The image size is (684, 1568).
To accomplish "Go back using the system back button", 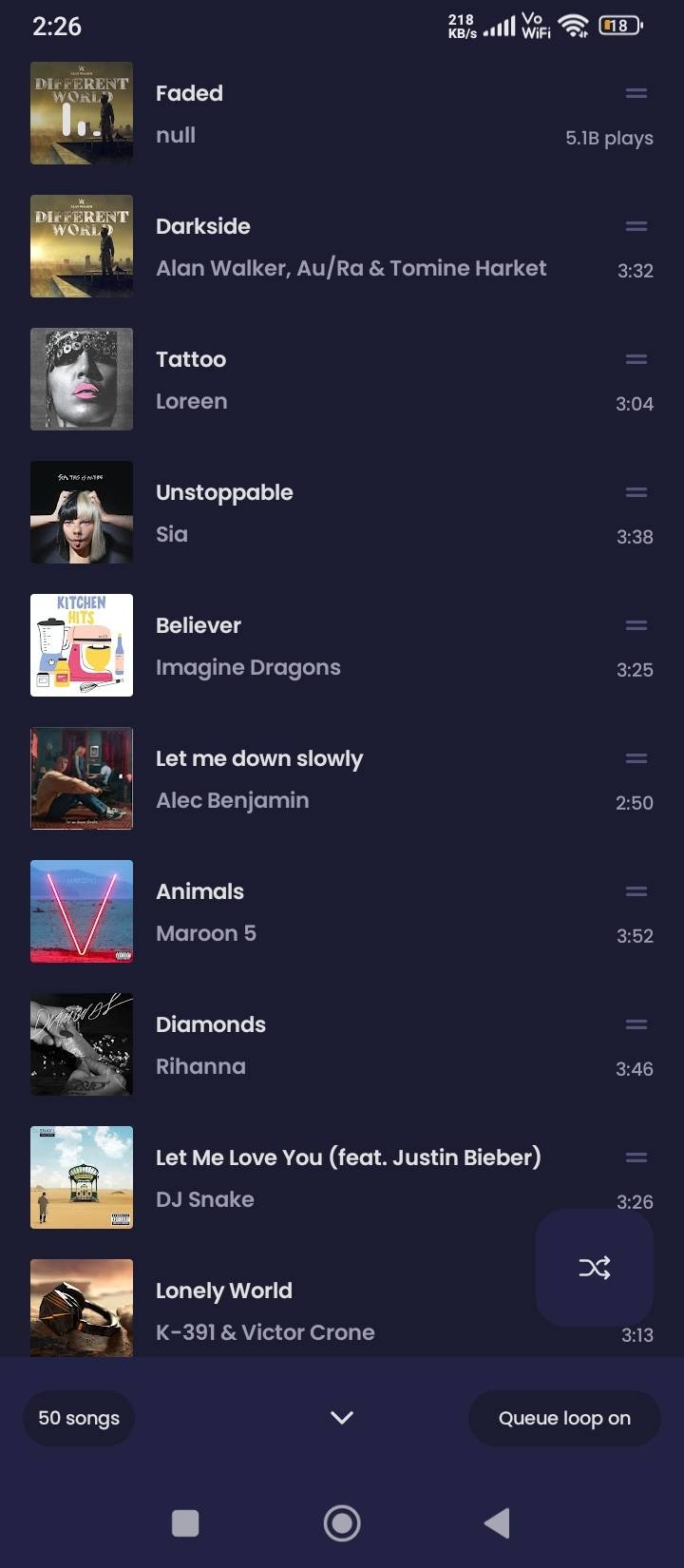I will point(497,1522).
